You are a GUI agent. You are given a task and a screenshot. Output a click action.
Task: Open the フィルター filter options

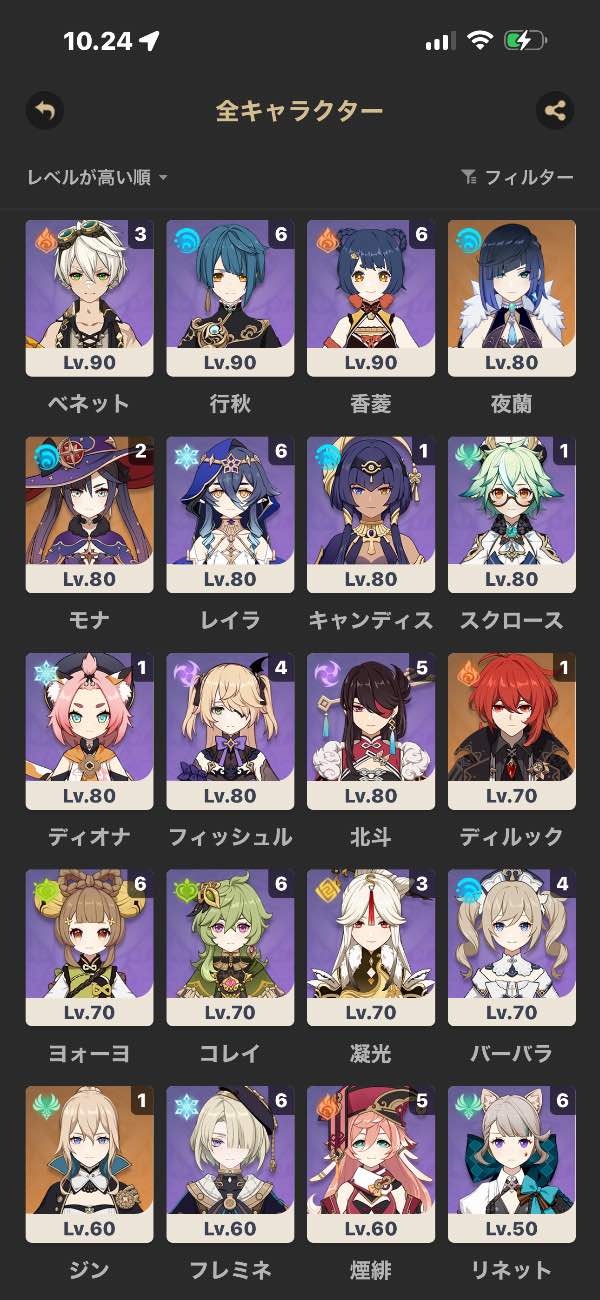(x=517, y=177)
